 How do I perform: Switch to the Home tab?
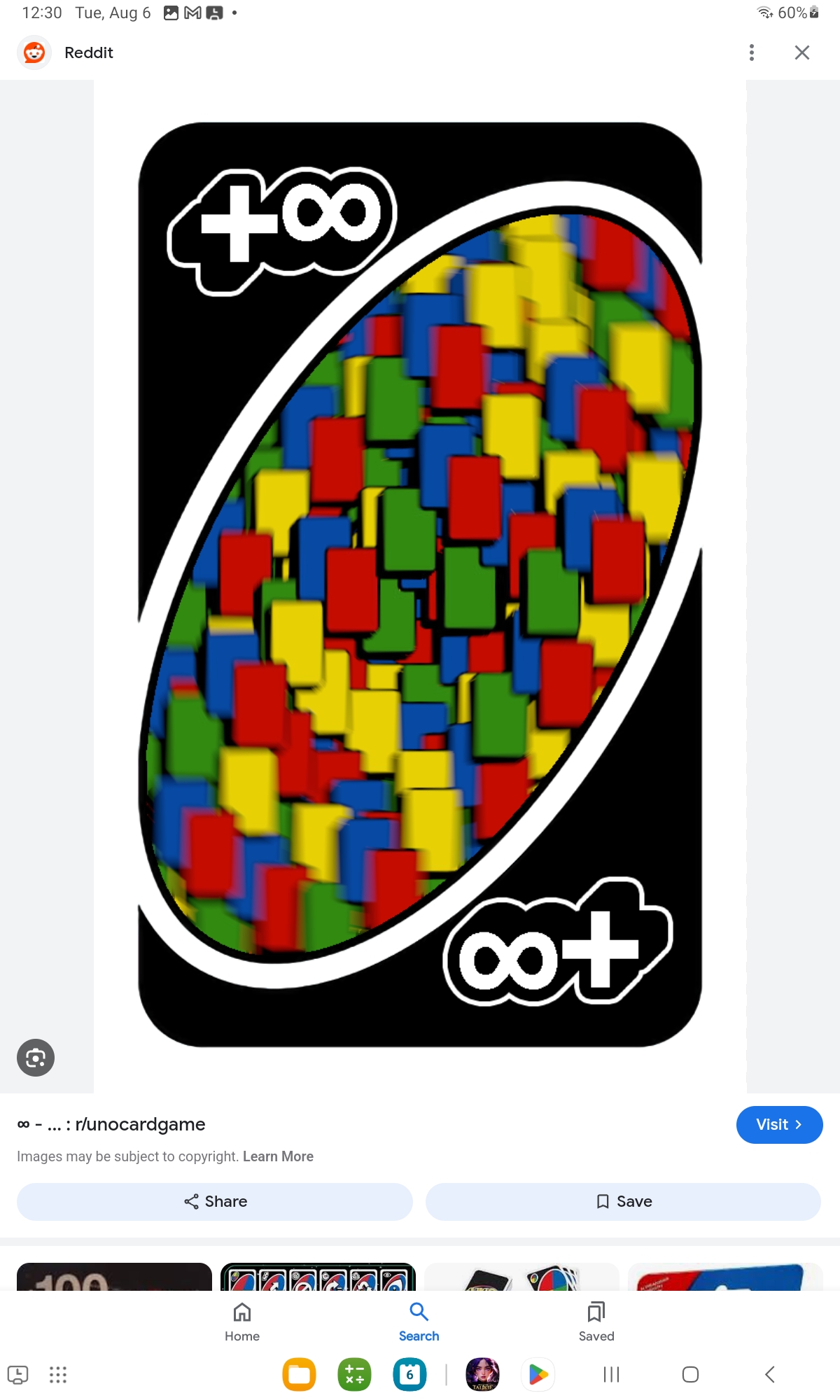coord(242,1322)
